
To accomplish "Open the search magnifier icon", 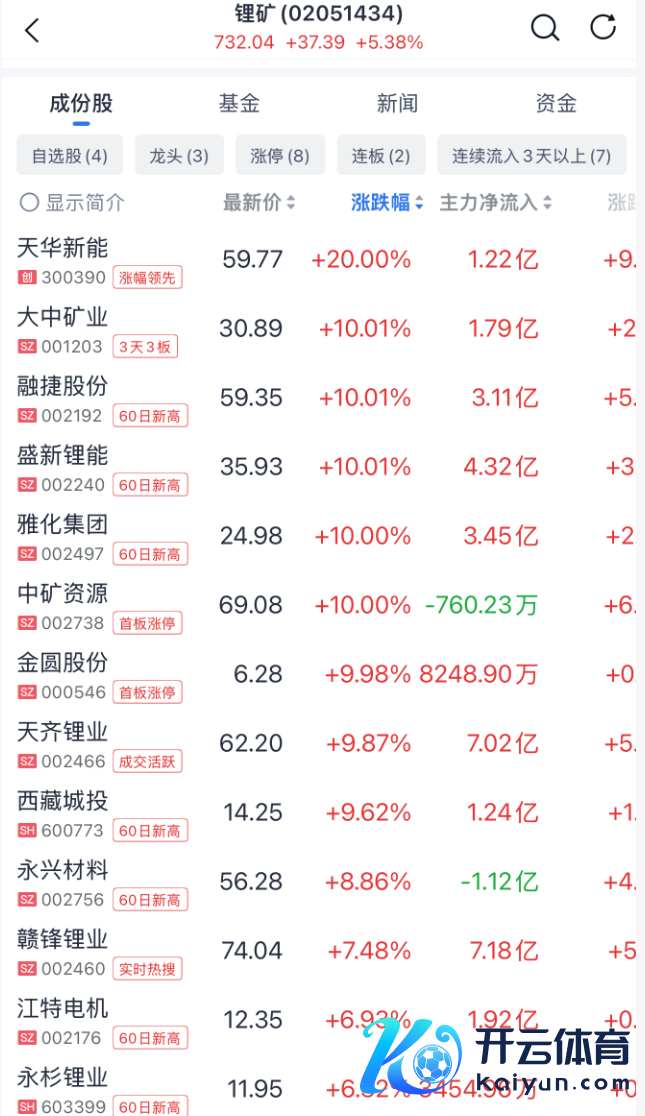I will (x=545, y=28).
